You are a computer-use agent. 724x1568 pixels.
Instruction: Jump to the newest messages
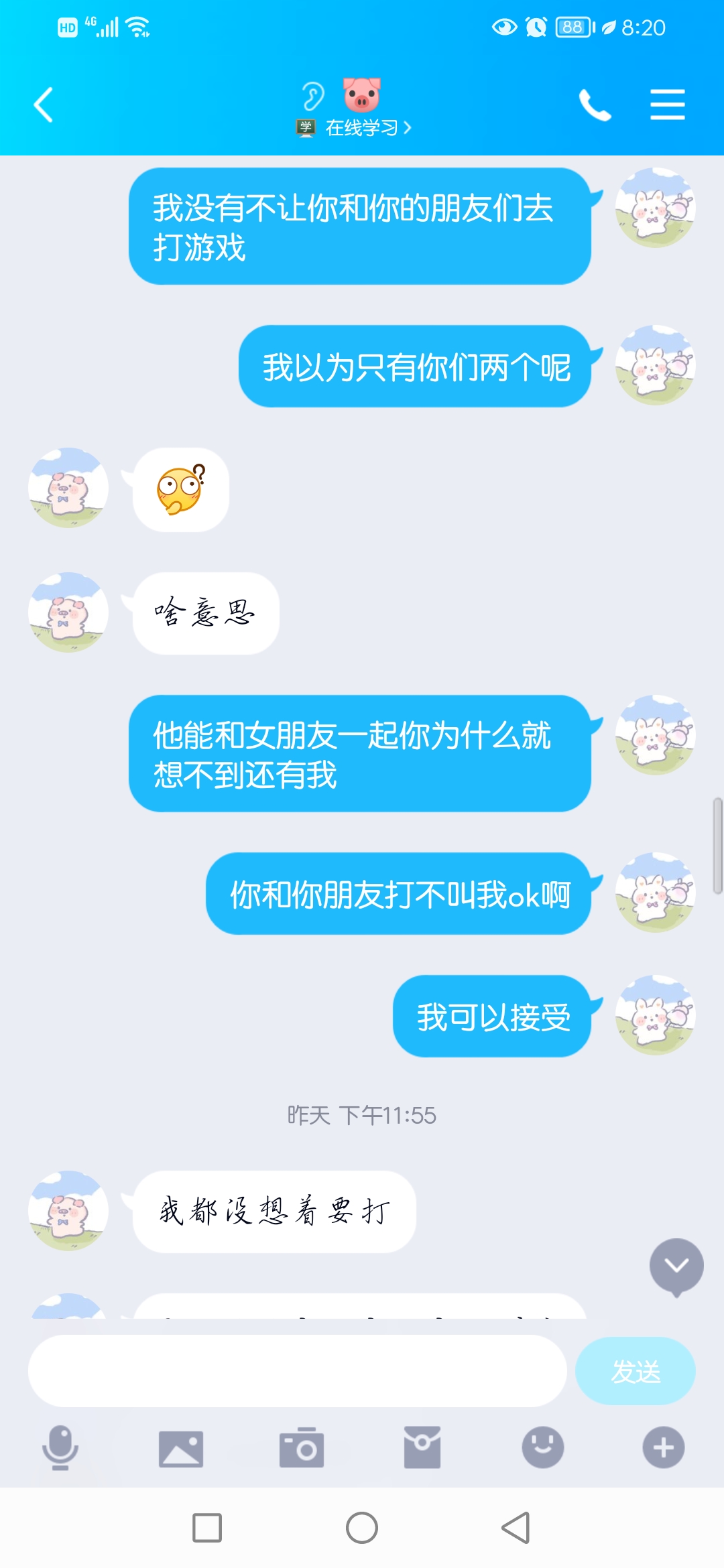coord(676,1265)
